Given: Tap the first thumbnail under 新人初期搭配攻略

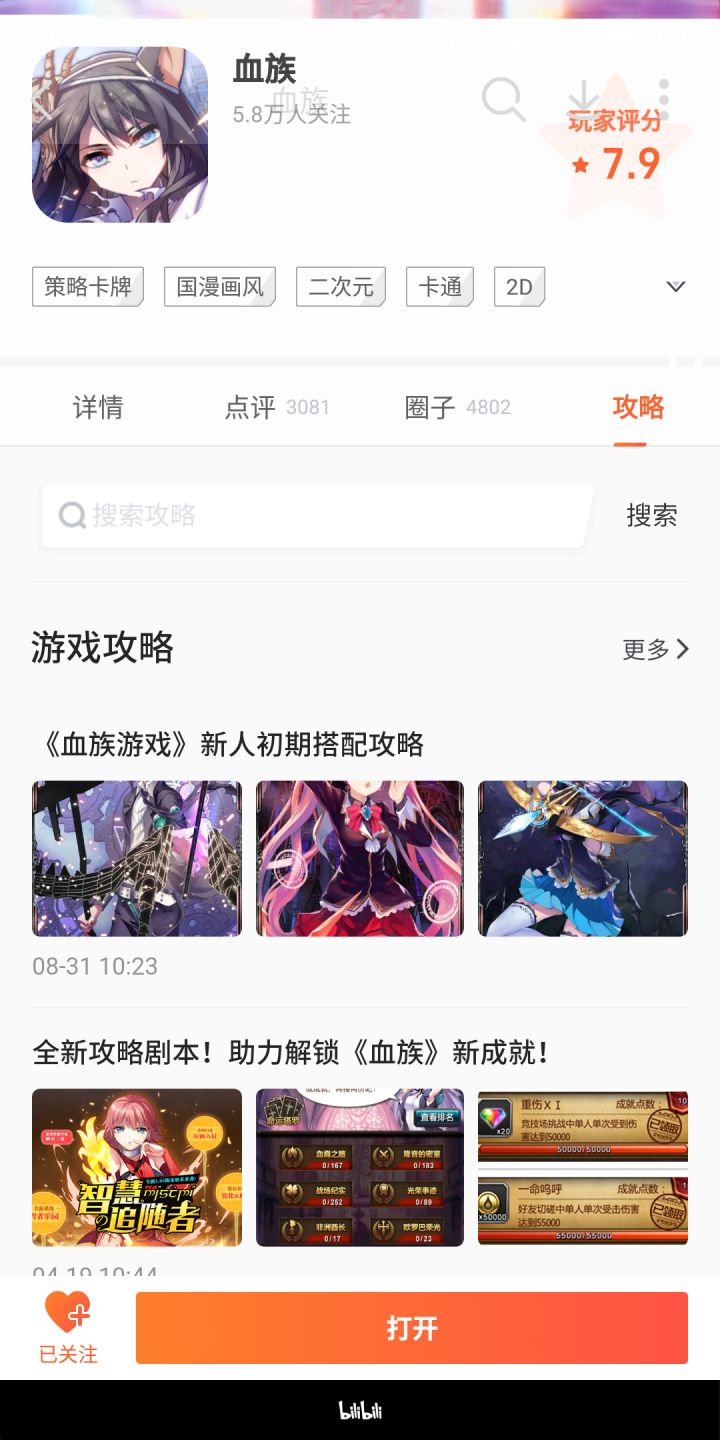Looking at the screenshot, I should 136,858.
